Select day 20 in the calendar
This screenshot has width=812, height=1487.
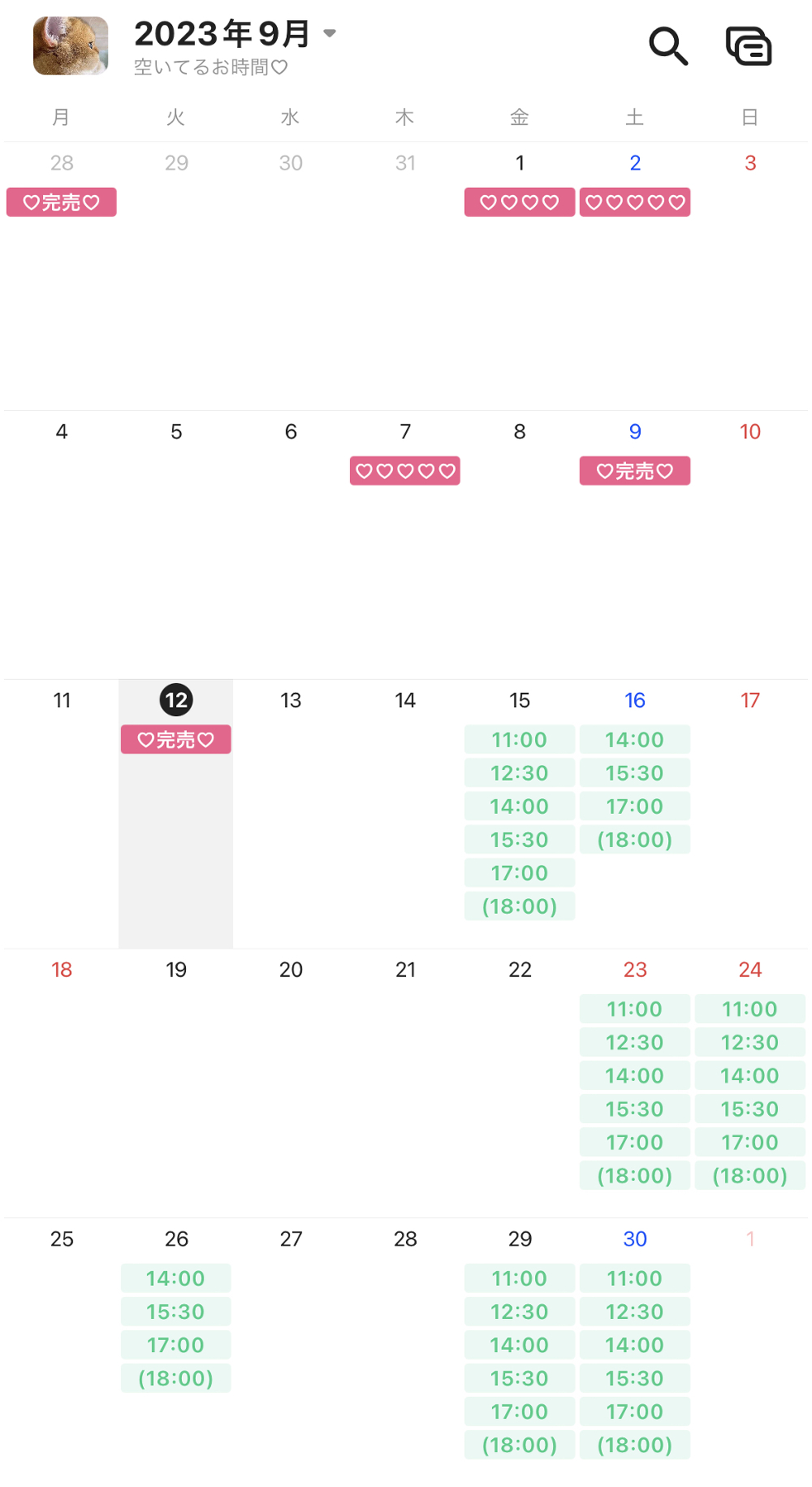(291, 970)
